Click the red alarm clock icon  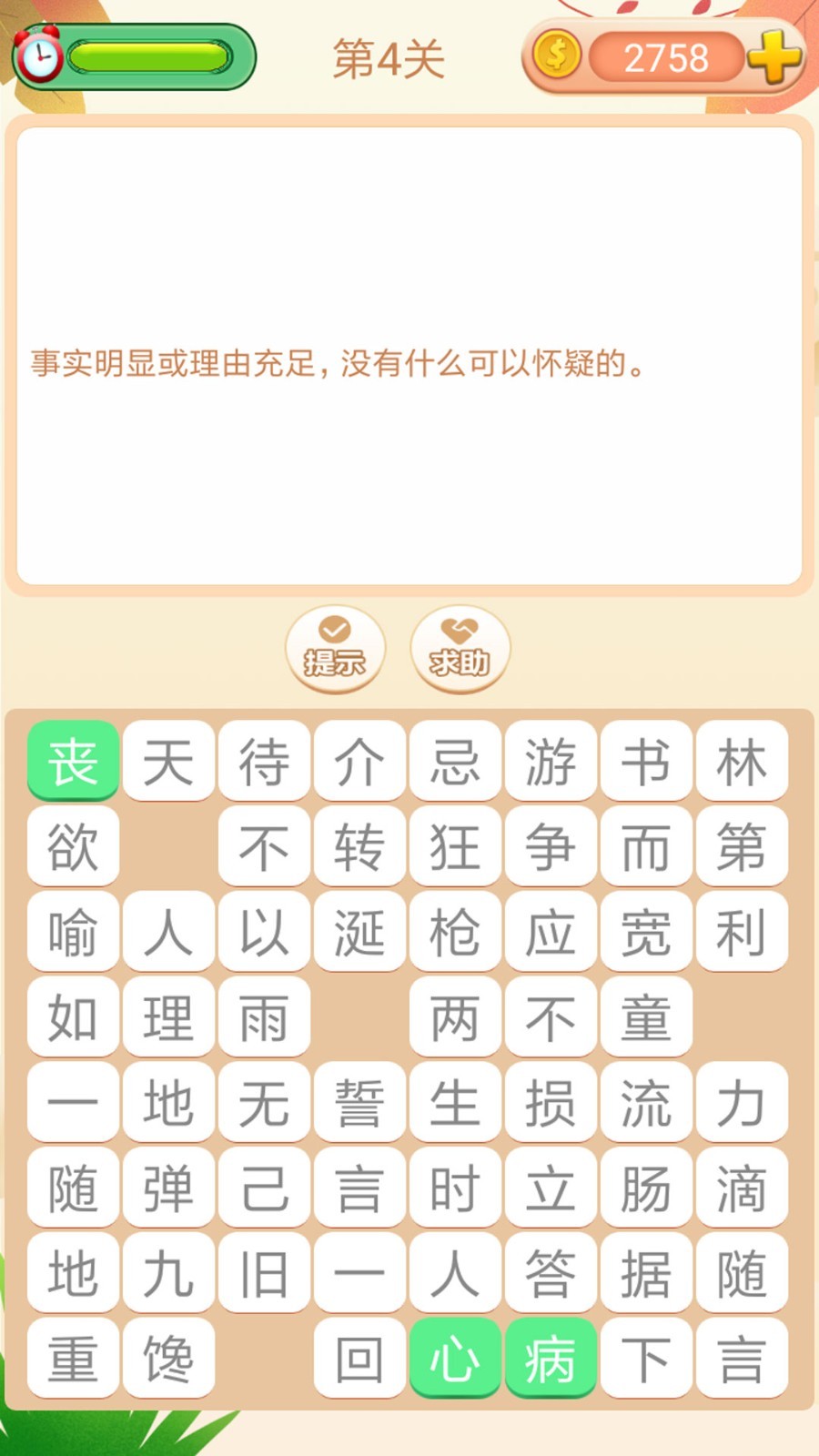[x=36, y=55]
